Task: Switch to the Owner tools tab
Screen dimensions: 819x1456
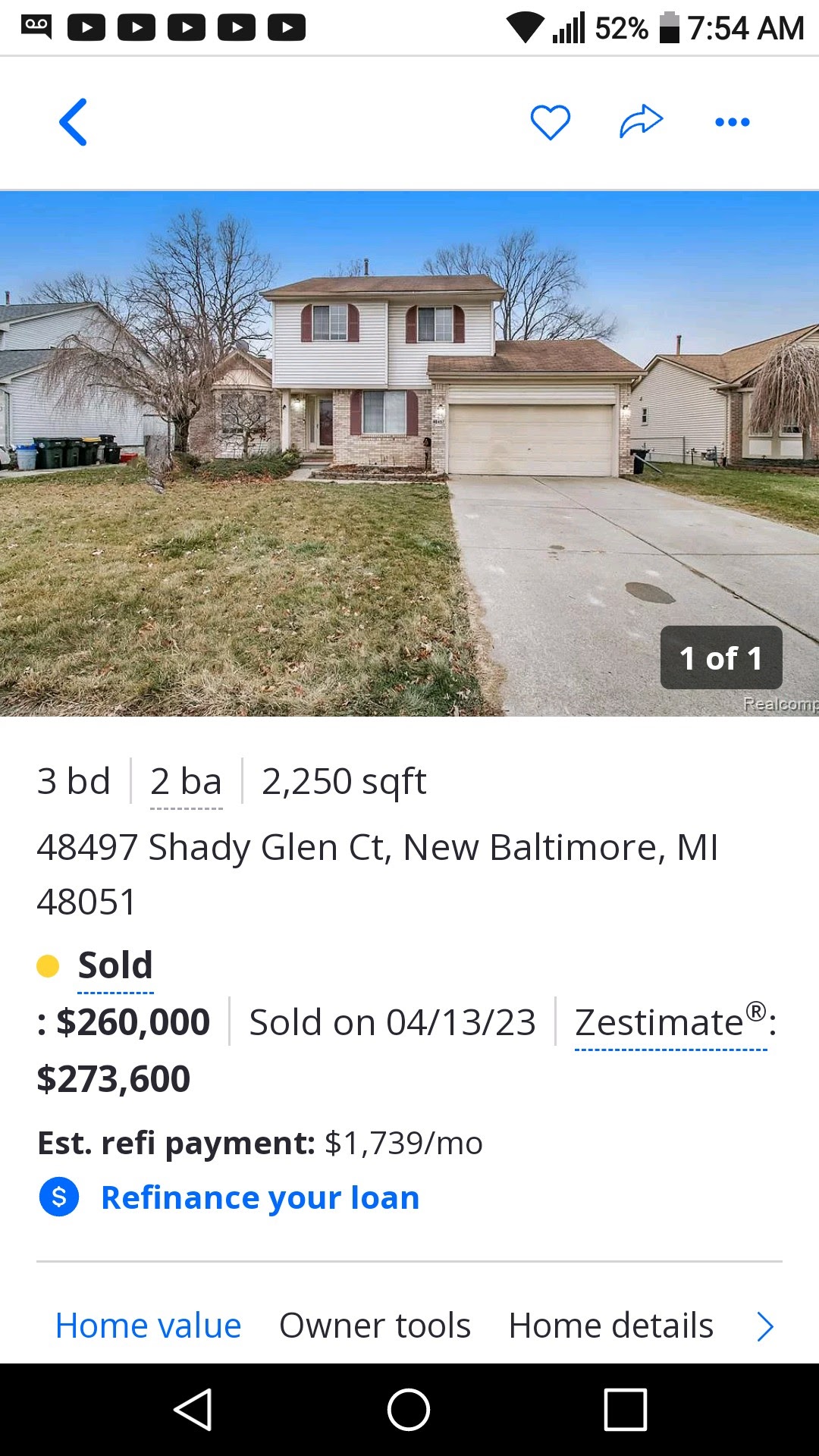Action: (x=375, y=1326)
